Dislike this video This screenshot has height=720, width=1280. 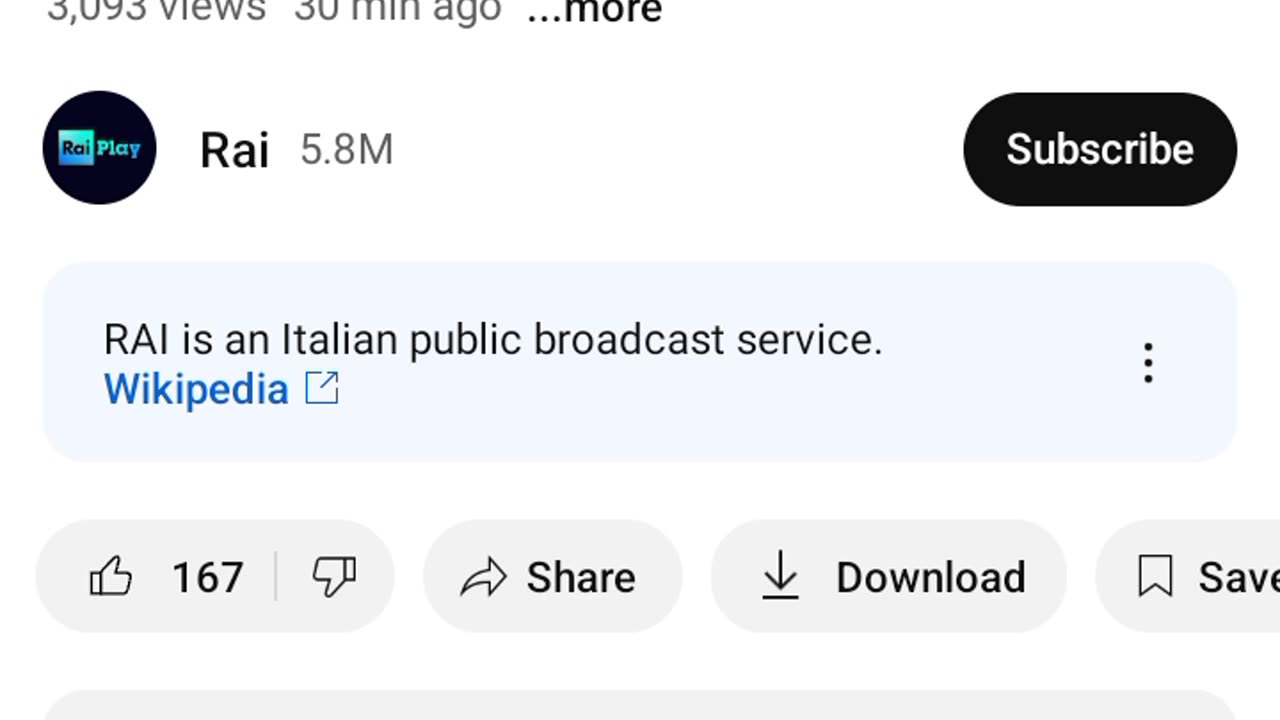[x=334, y=577]
